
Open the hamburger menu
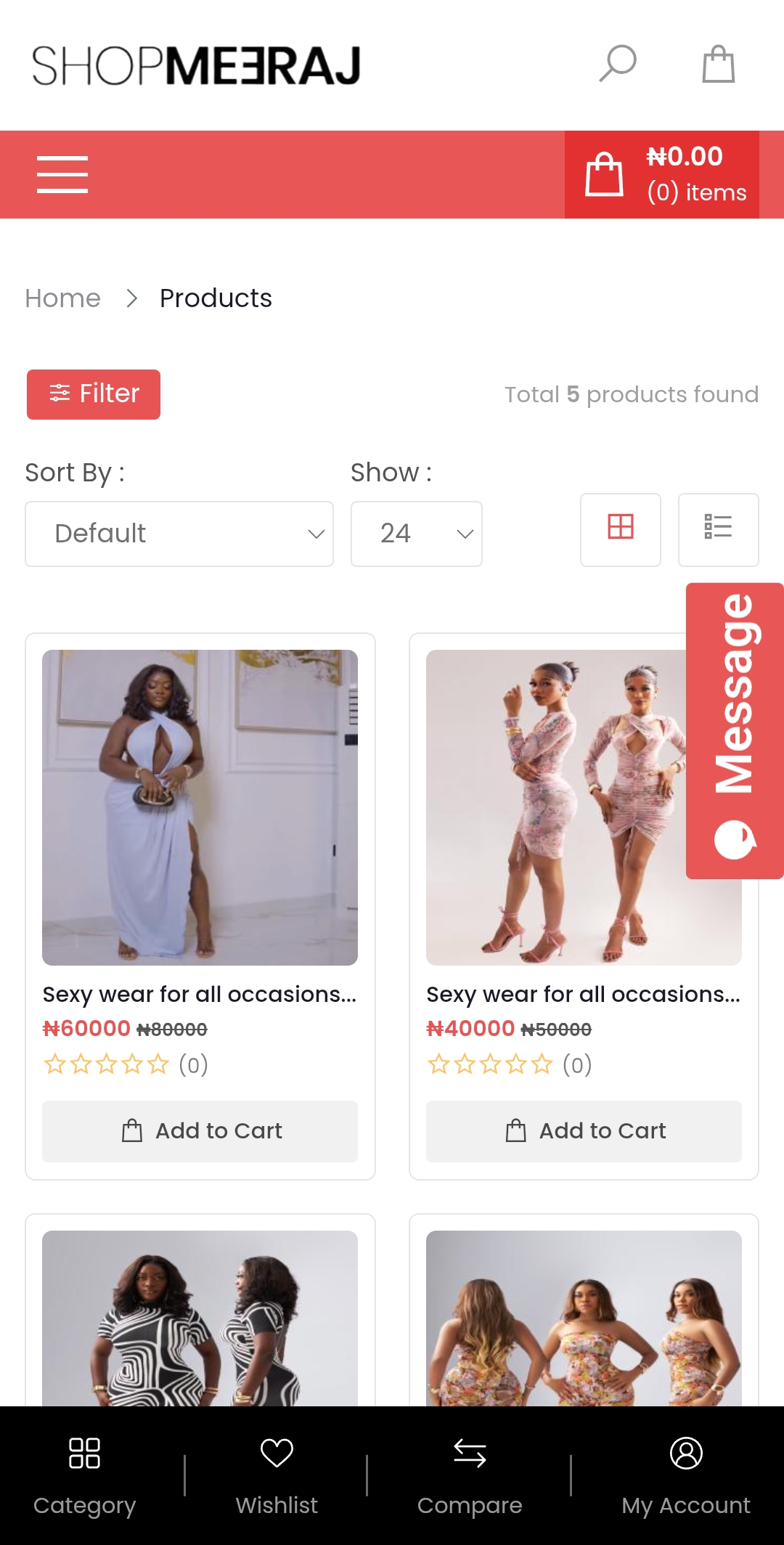[62, 174]
